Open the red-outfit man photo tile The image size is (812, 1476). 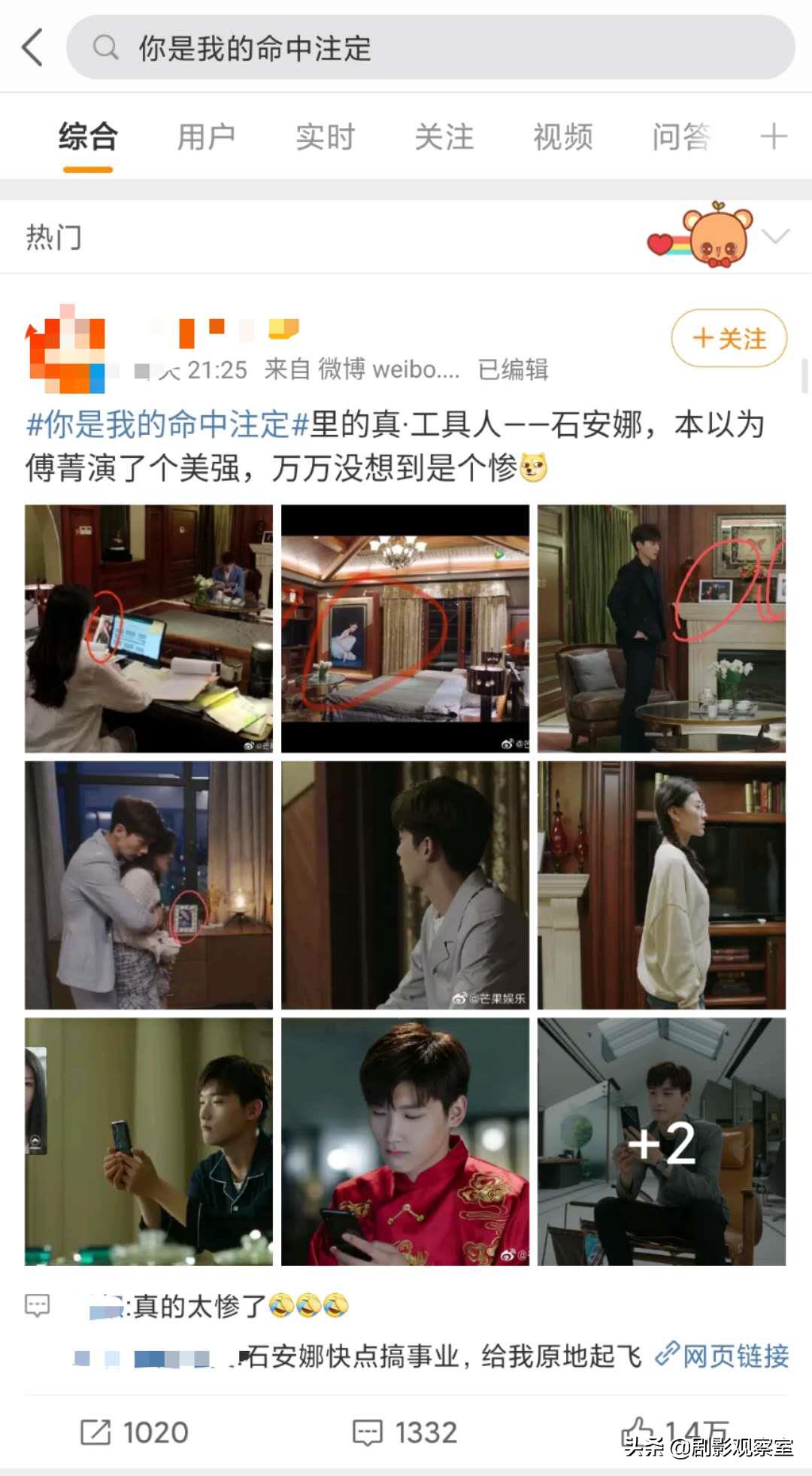click(x=404, y=1141)
